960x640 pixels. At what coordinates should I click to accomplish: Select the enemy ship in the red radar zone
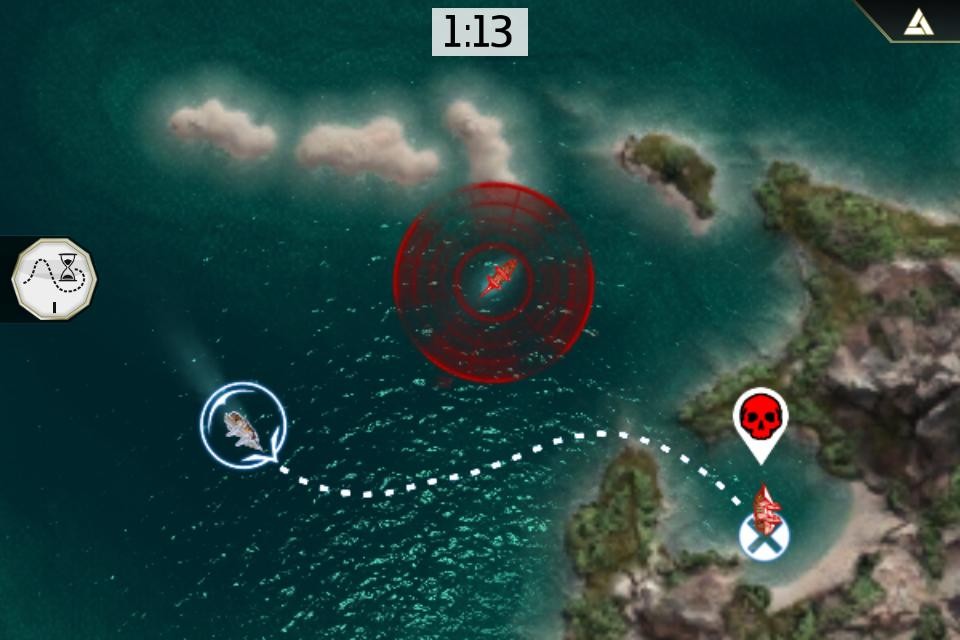coord(497,279)
